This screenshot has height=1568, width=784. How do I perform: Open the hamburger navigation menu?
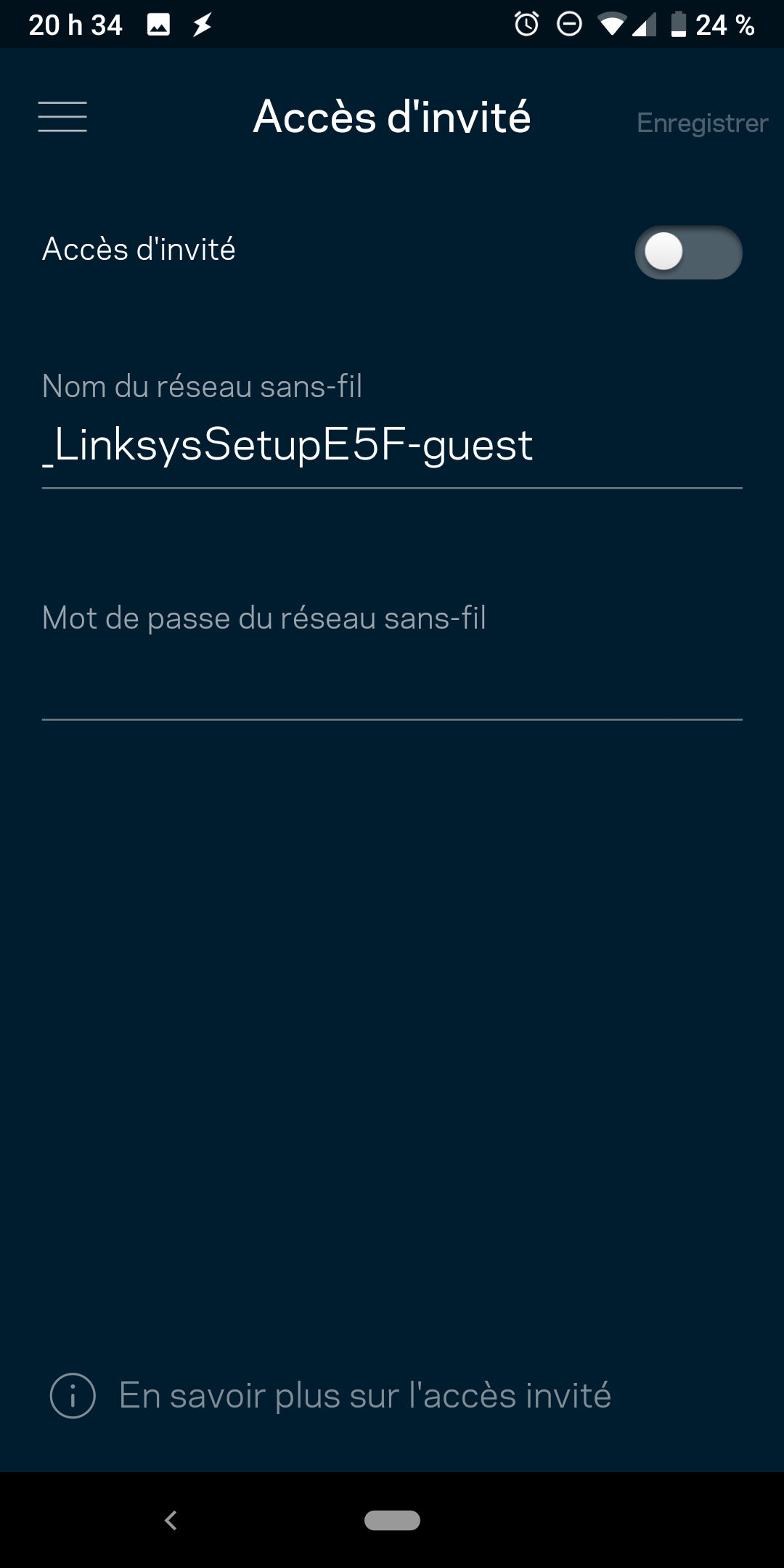(62, 117)
